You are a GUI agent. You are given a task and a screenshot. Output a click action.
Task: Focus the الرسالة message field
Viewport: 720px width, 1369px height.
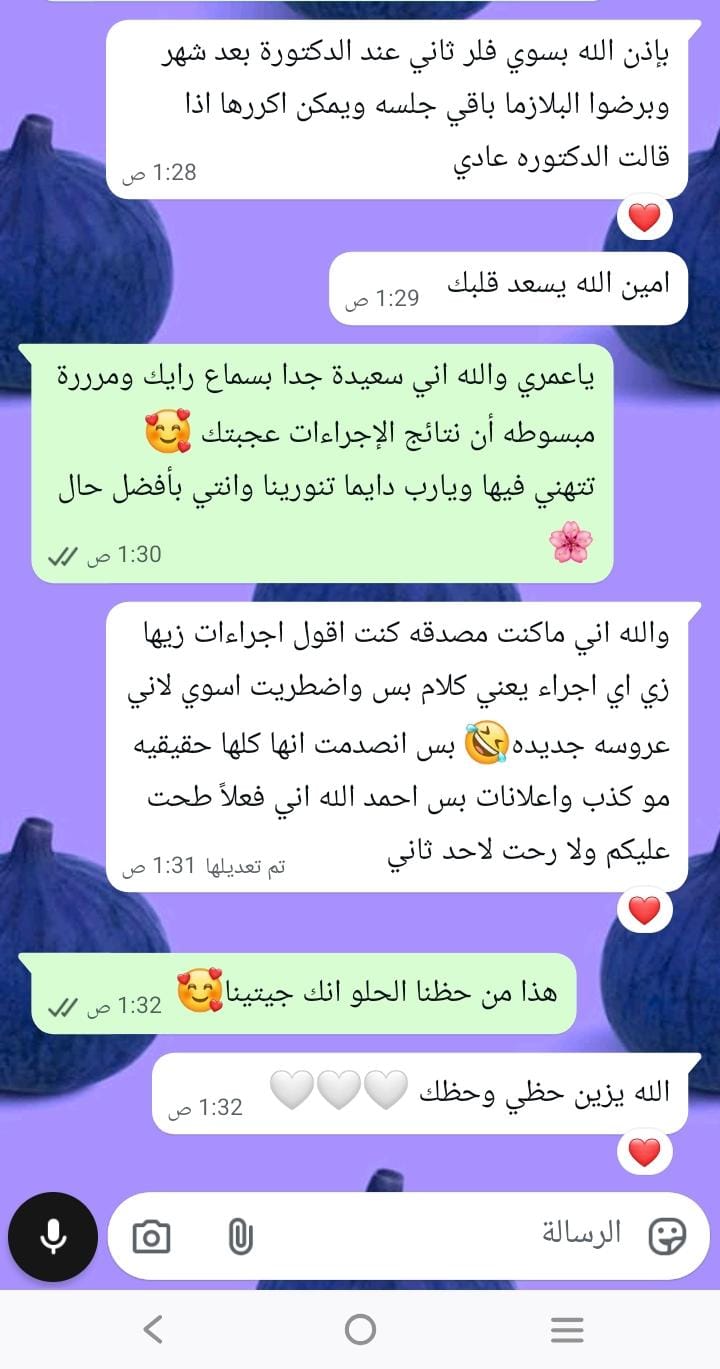450,1236
